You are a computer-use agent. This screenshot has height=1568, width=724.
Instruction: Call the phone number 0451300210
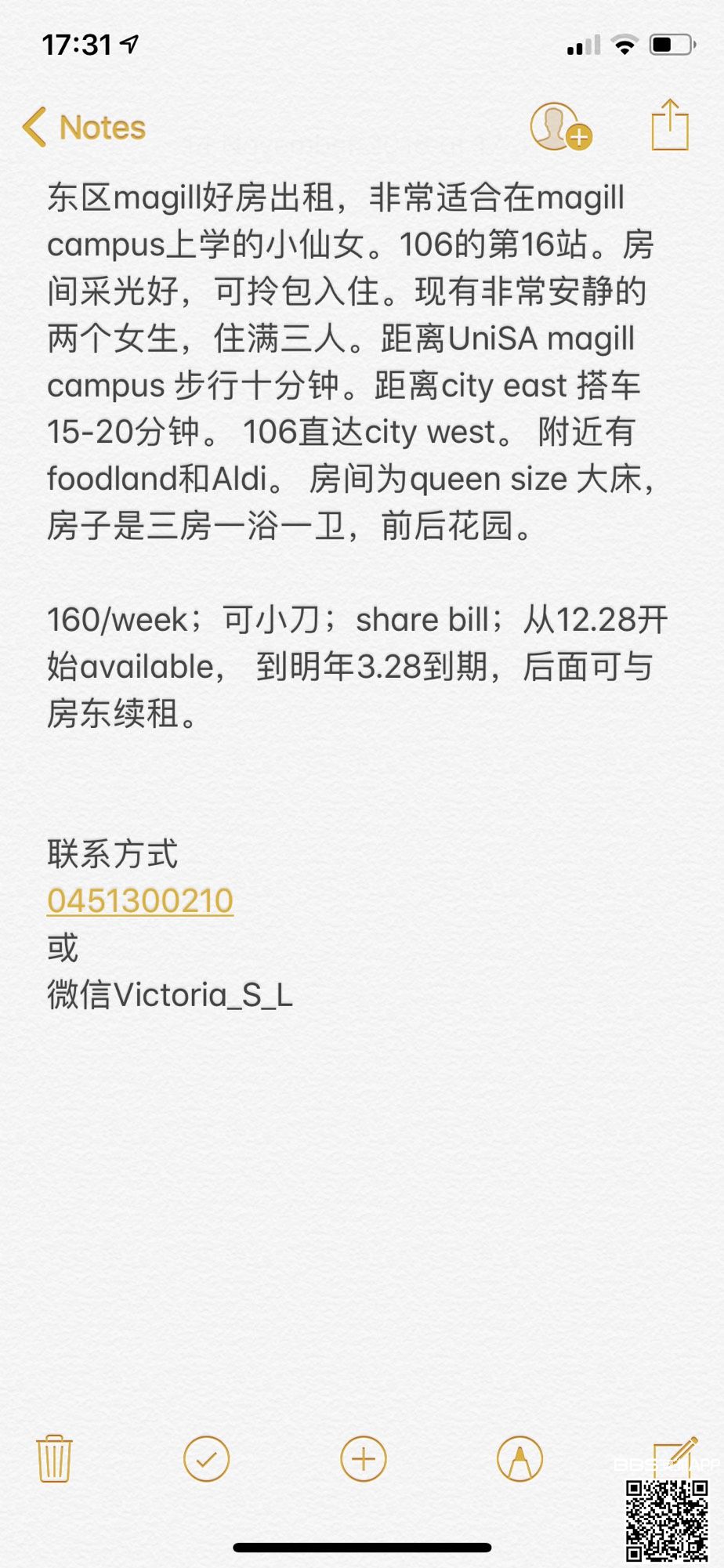point(140,901)
